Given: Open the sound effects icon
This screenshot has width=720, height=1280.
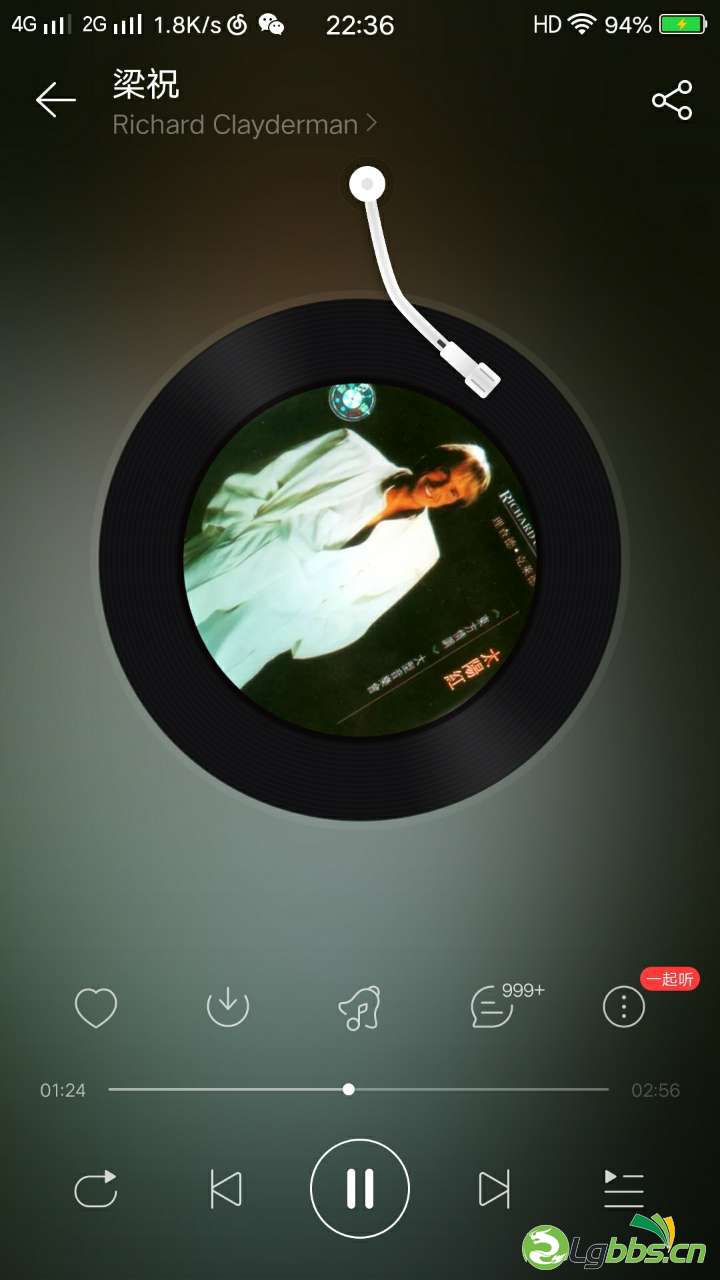Looking at the screenshot, I should (x=359, y=1007).
